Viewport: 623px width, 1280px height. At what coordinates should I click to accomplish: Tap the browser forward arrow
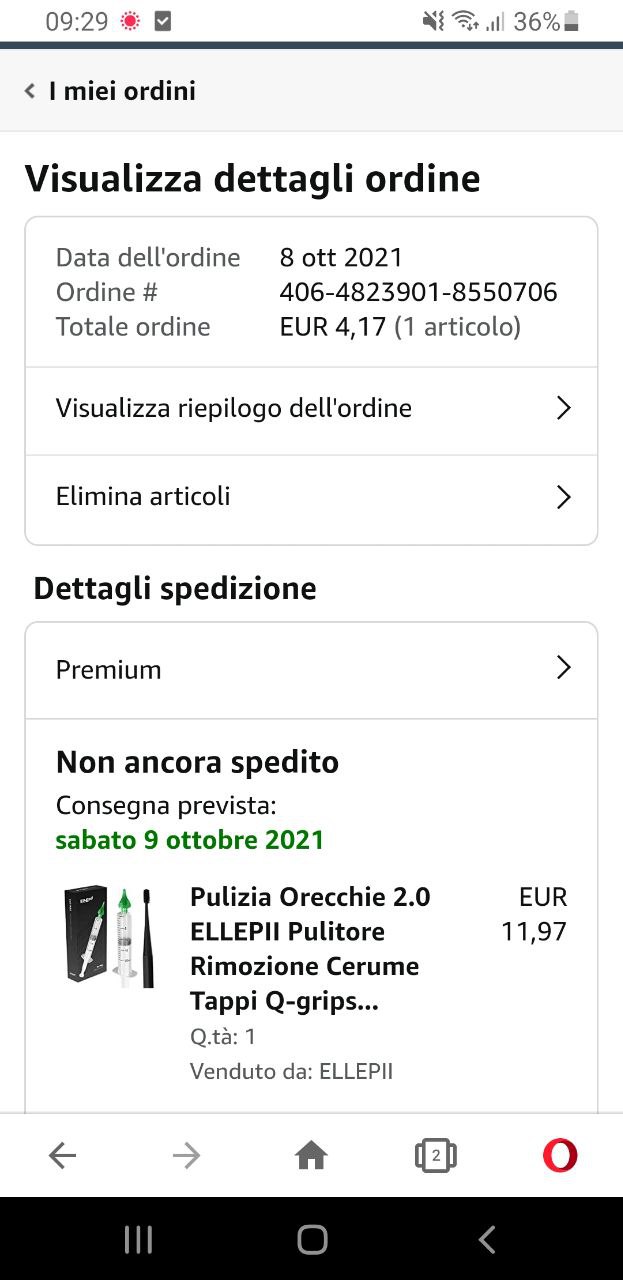pos(186,1156)
